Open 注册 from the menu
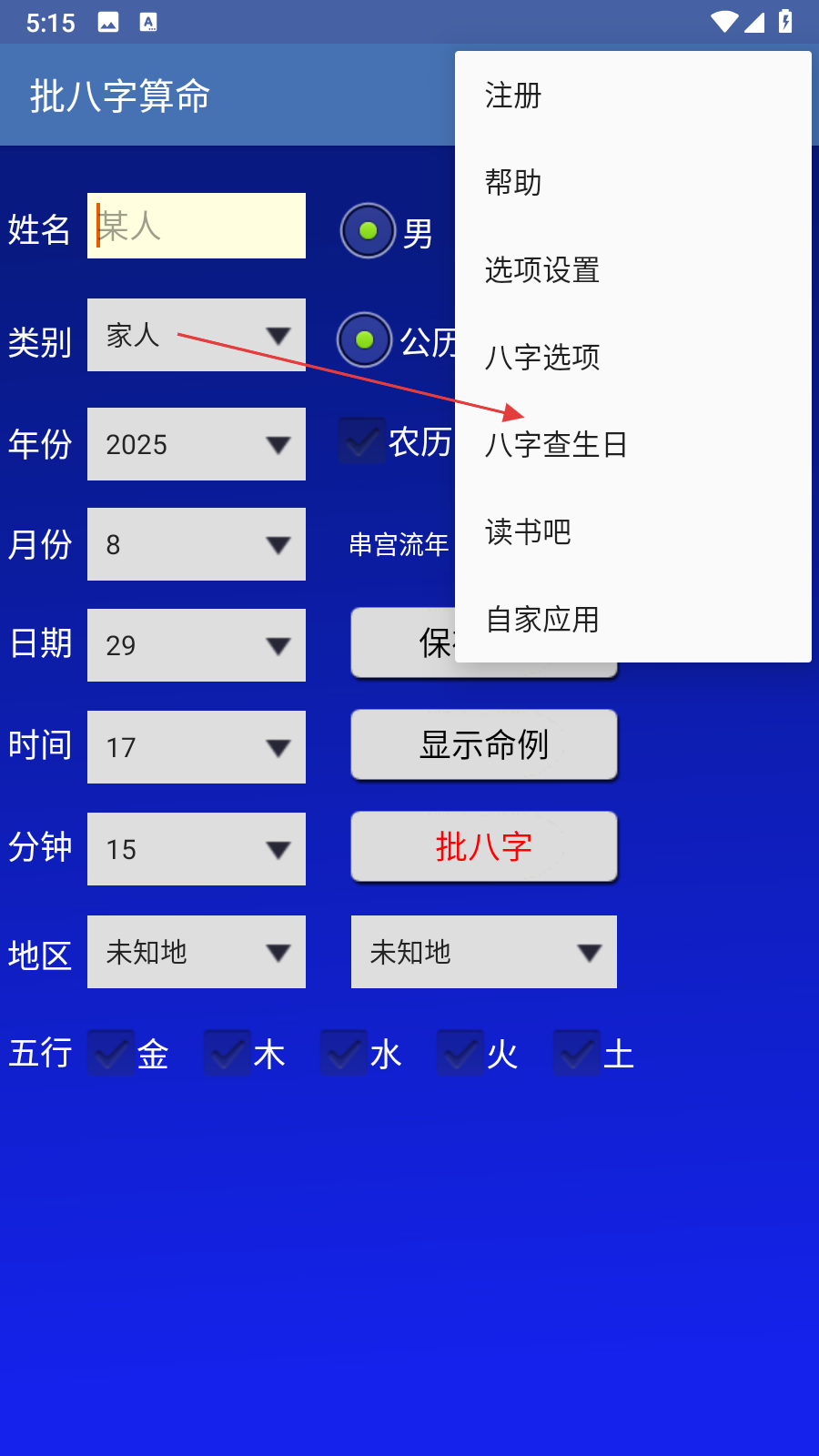The height and width of the screenshot is (1456, 819). pos(632,96)
